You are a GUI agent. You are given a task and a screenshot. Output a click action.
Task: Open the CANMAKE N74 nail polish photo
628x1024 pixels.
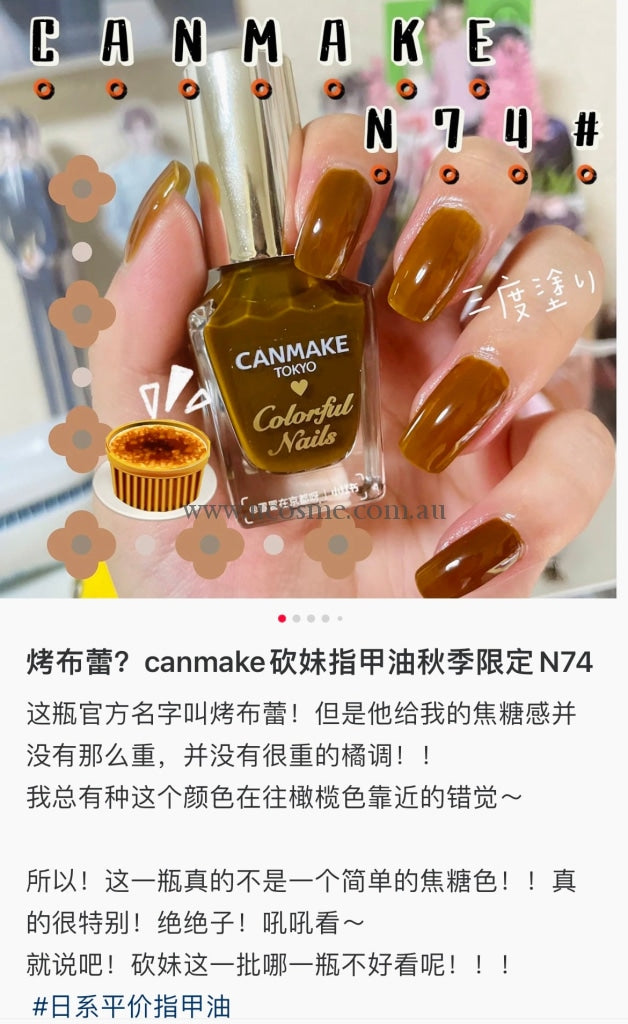314,300
